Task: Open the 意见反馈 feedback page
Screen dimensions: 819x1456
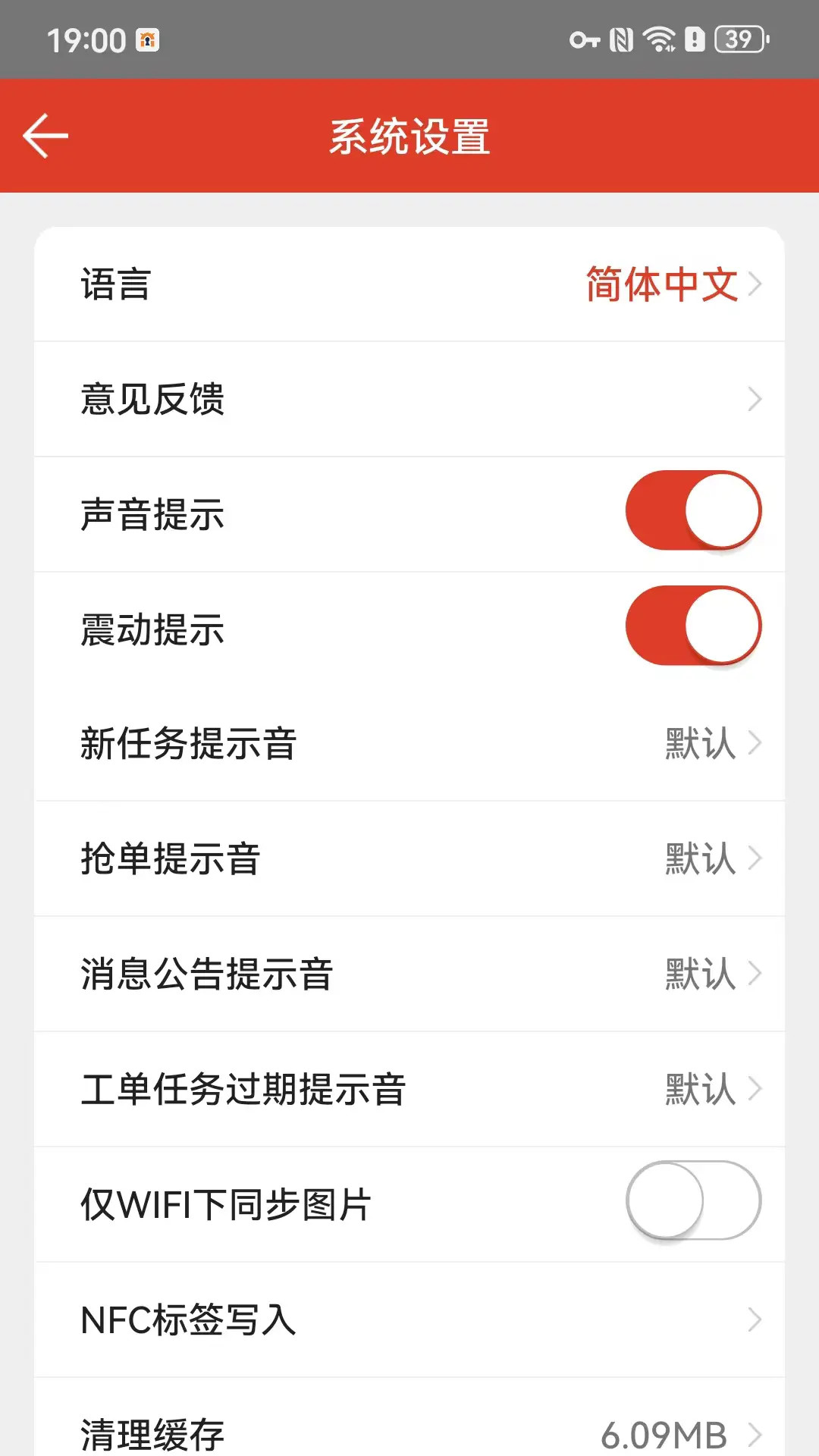Action: [x=409, y=397]
